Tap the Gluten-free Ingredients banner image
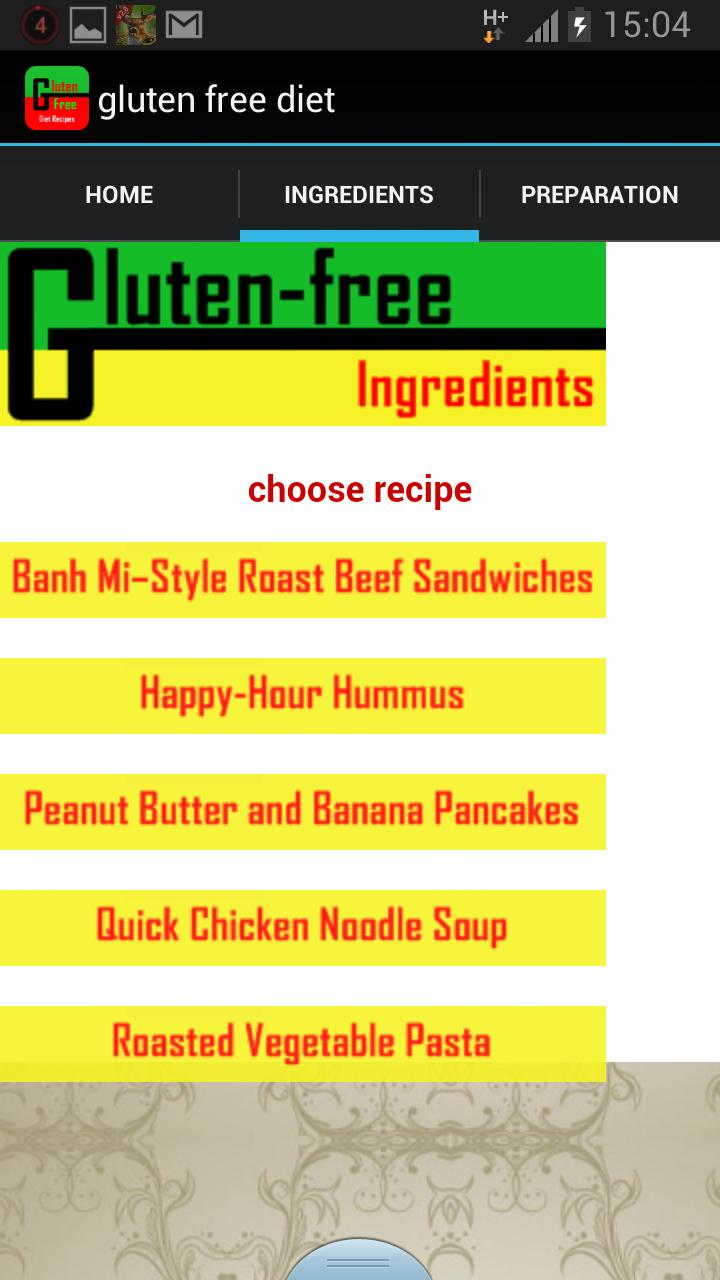 (x=303, y=333)
